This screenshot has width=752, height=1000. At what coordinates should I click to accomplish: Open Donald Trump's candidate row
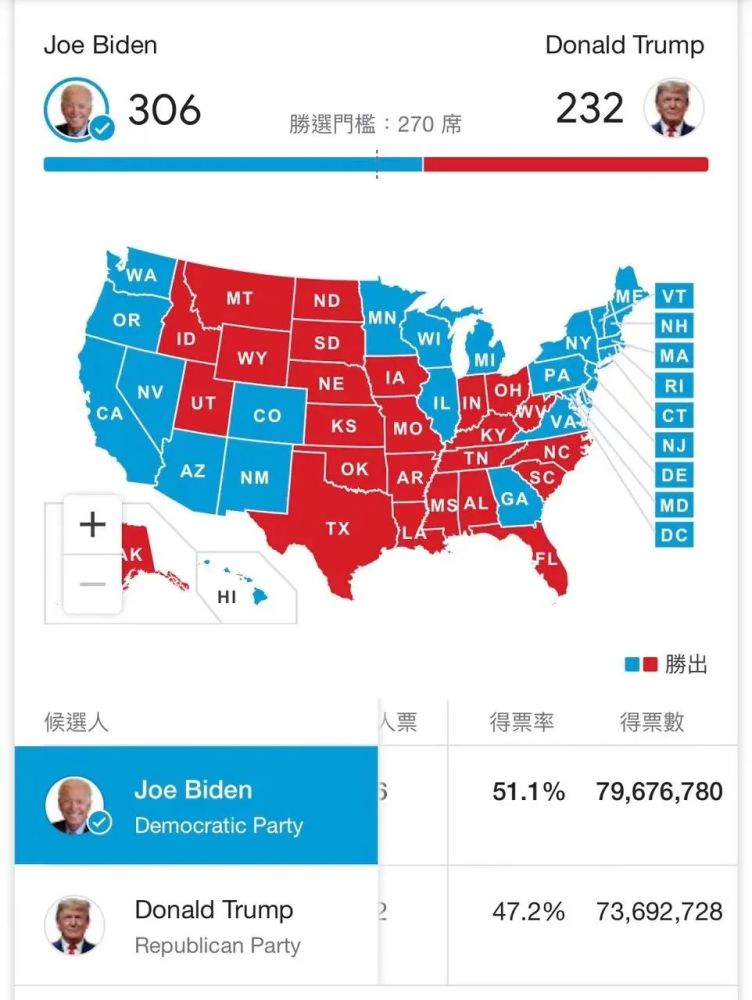(x=196, y=926)
